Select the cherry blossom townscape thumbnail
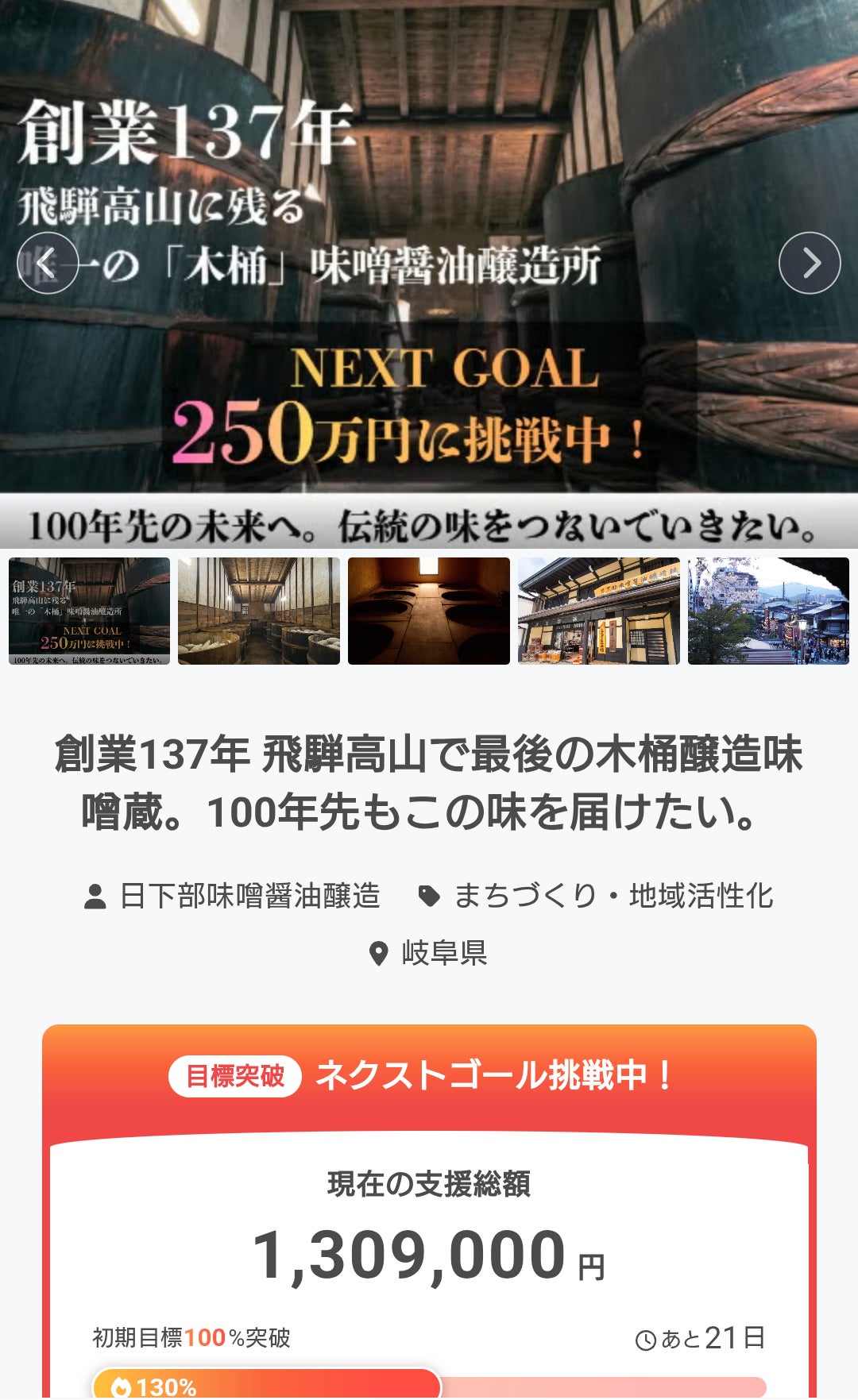Screen dimensions: 858x1400 [x=768, y=611]
